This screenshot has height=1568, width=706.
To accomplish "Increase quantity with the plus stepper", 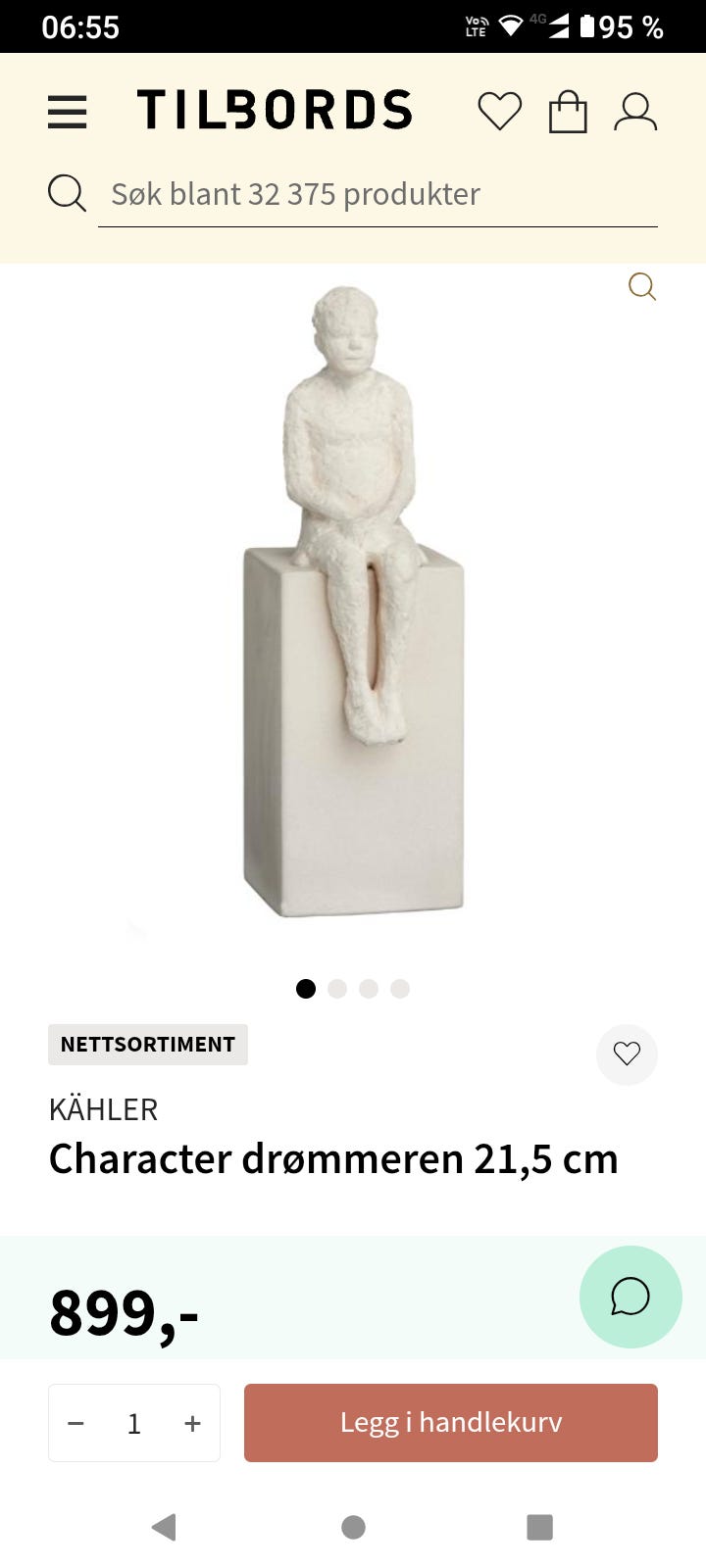I will 192,1422.
